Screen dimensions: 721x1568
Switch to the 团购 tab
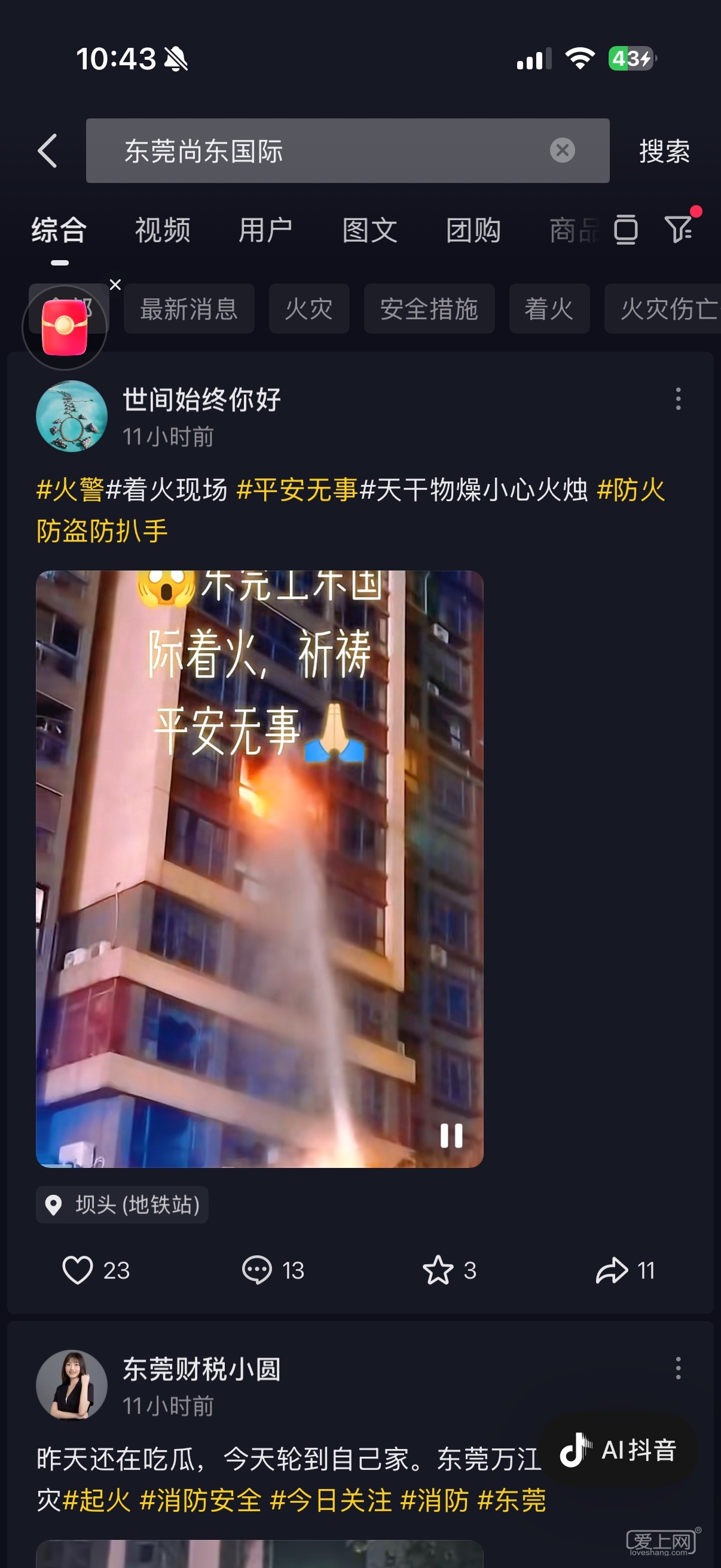(x=473, y=231)
